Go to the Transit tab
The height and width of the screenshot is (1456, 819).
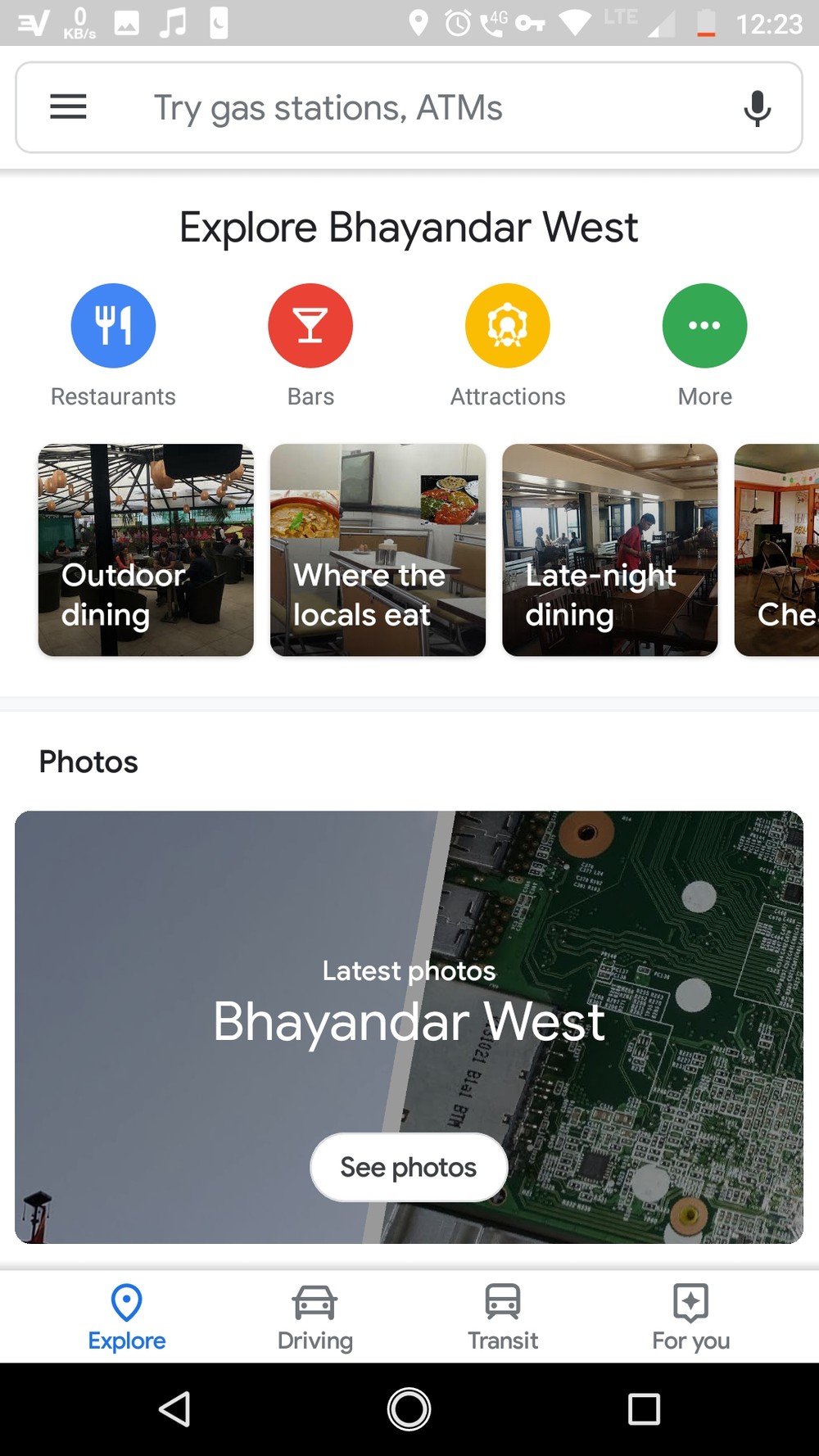(x=503, y=1317)
